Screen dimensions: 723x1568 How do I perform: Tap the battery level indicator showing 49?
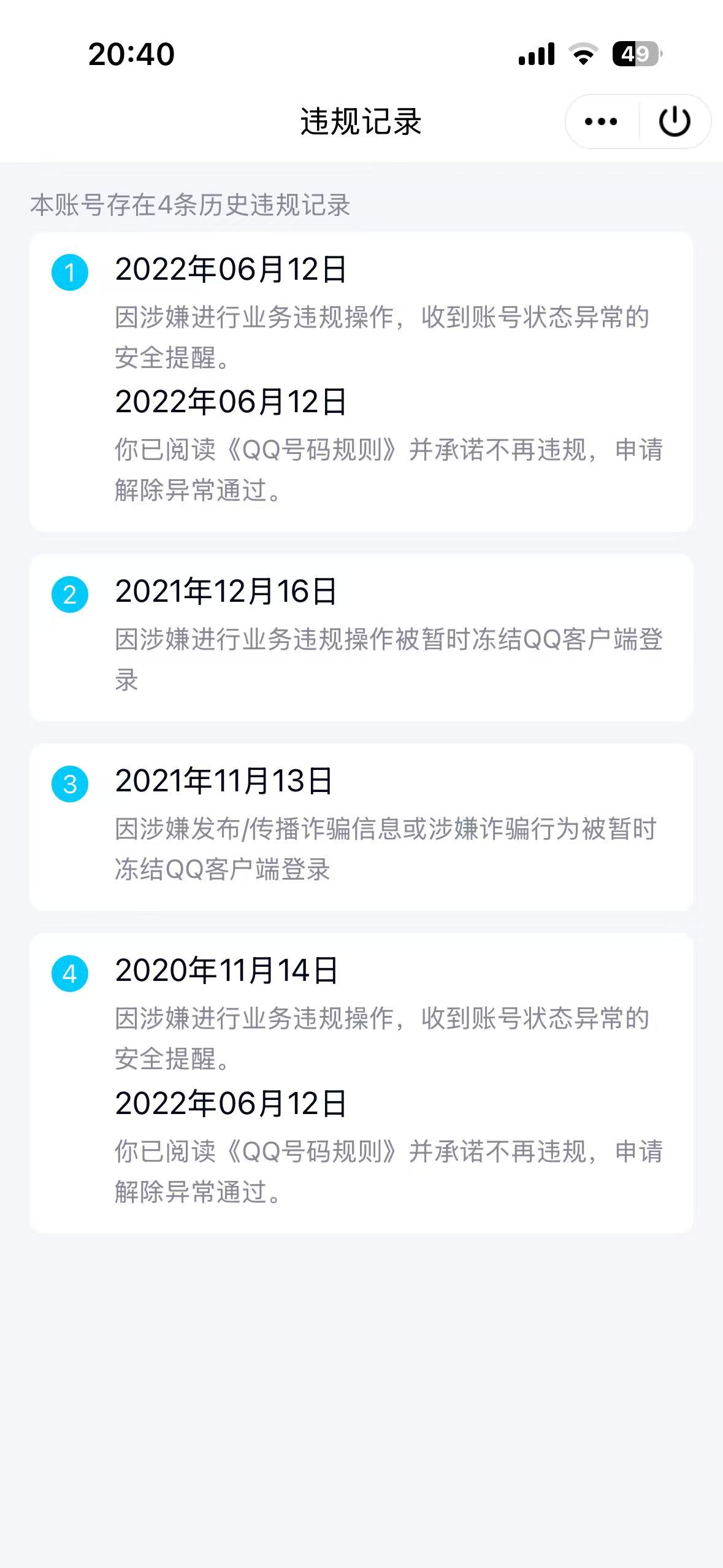click(x=638, y=53)
